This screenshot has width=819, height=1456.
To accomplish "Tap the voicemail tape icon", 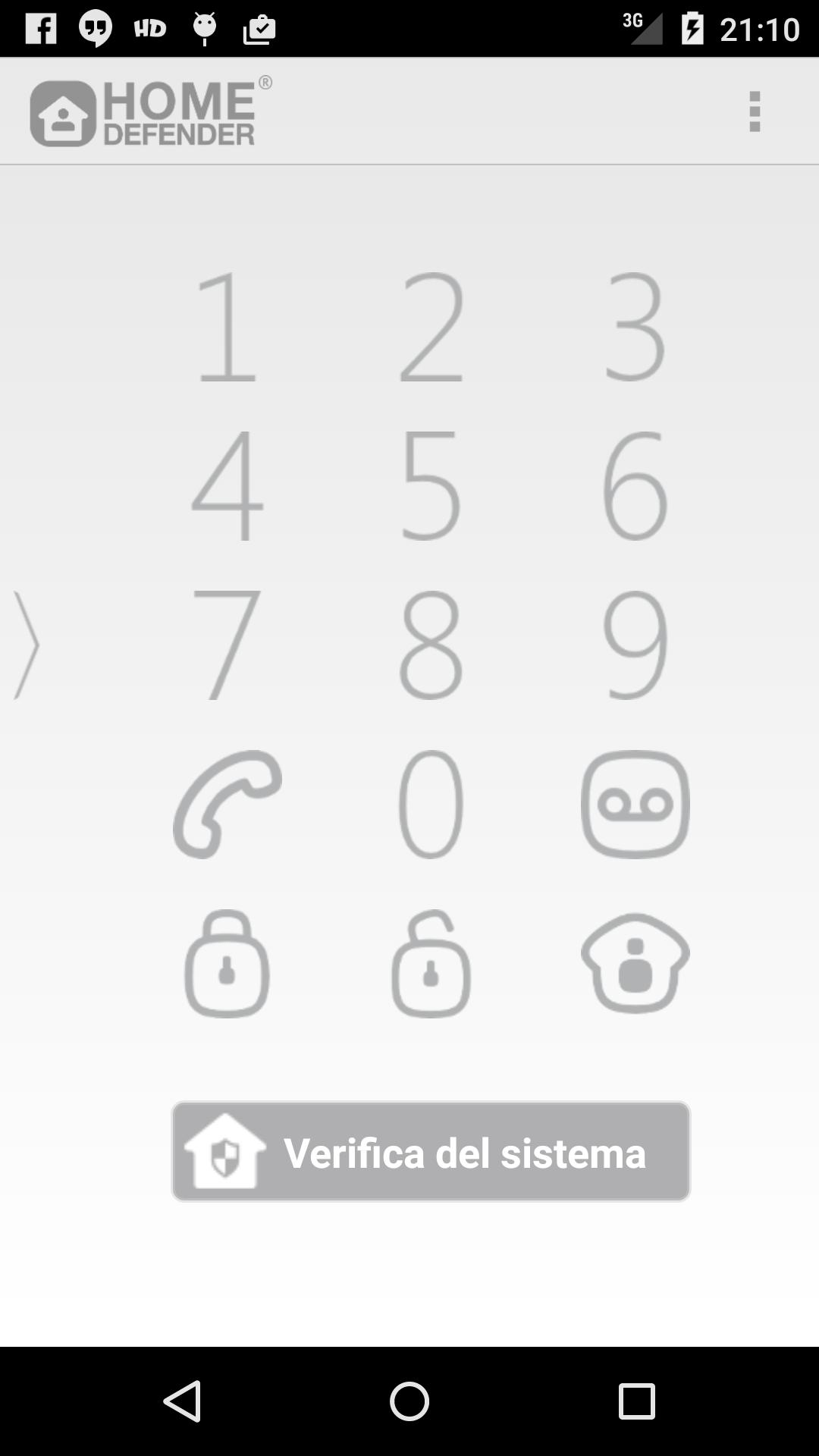I will click(x=635, y=804).
